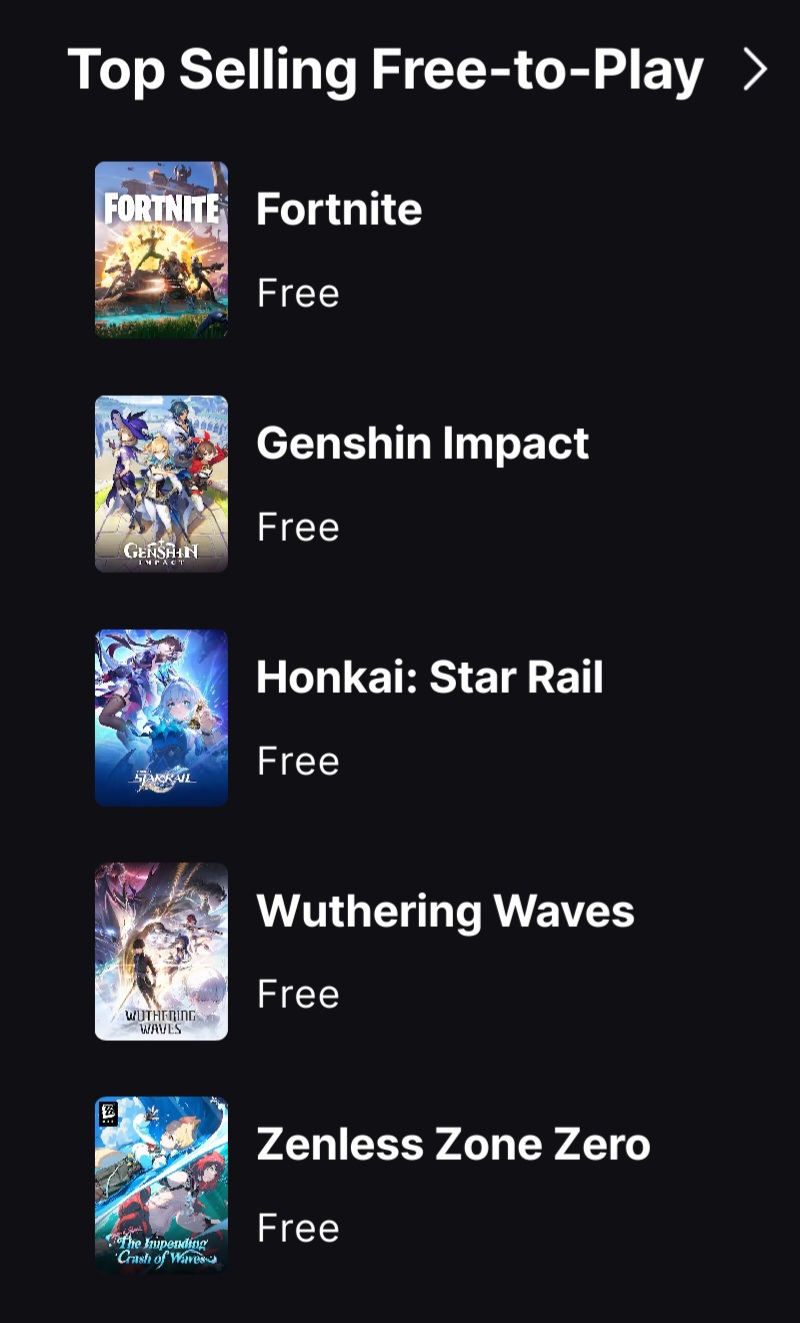Select Honkai: Star Rail from the list

[429, 678]
